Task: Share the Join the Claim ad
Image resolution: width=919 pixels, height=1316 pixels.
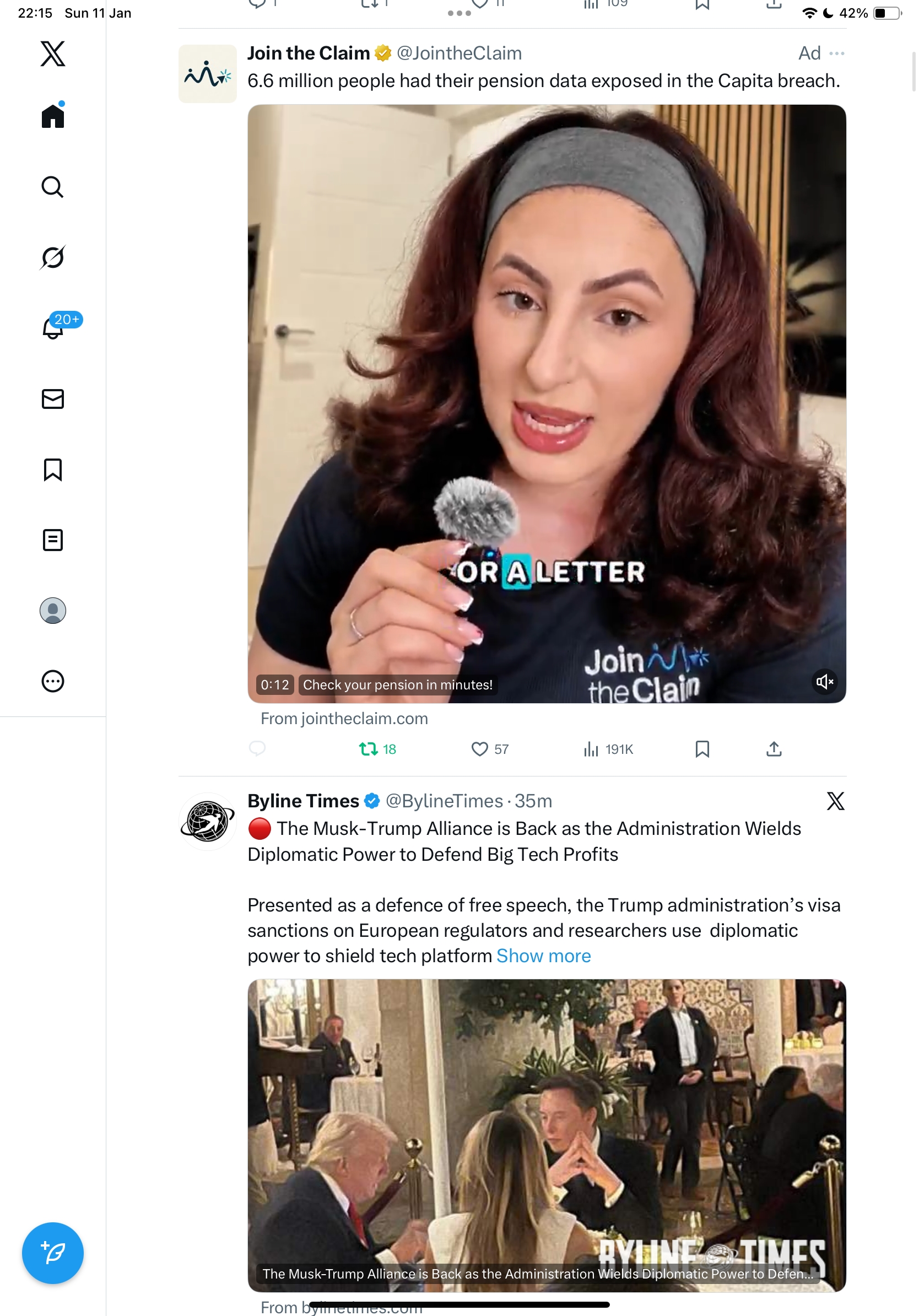Action: point(774,748)
